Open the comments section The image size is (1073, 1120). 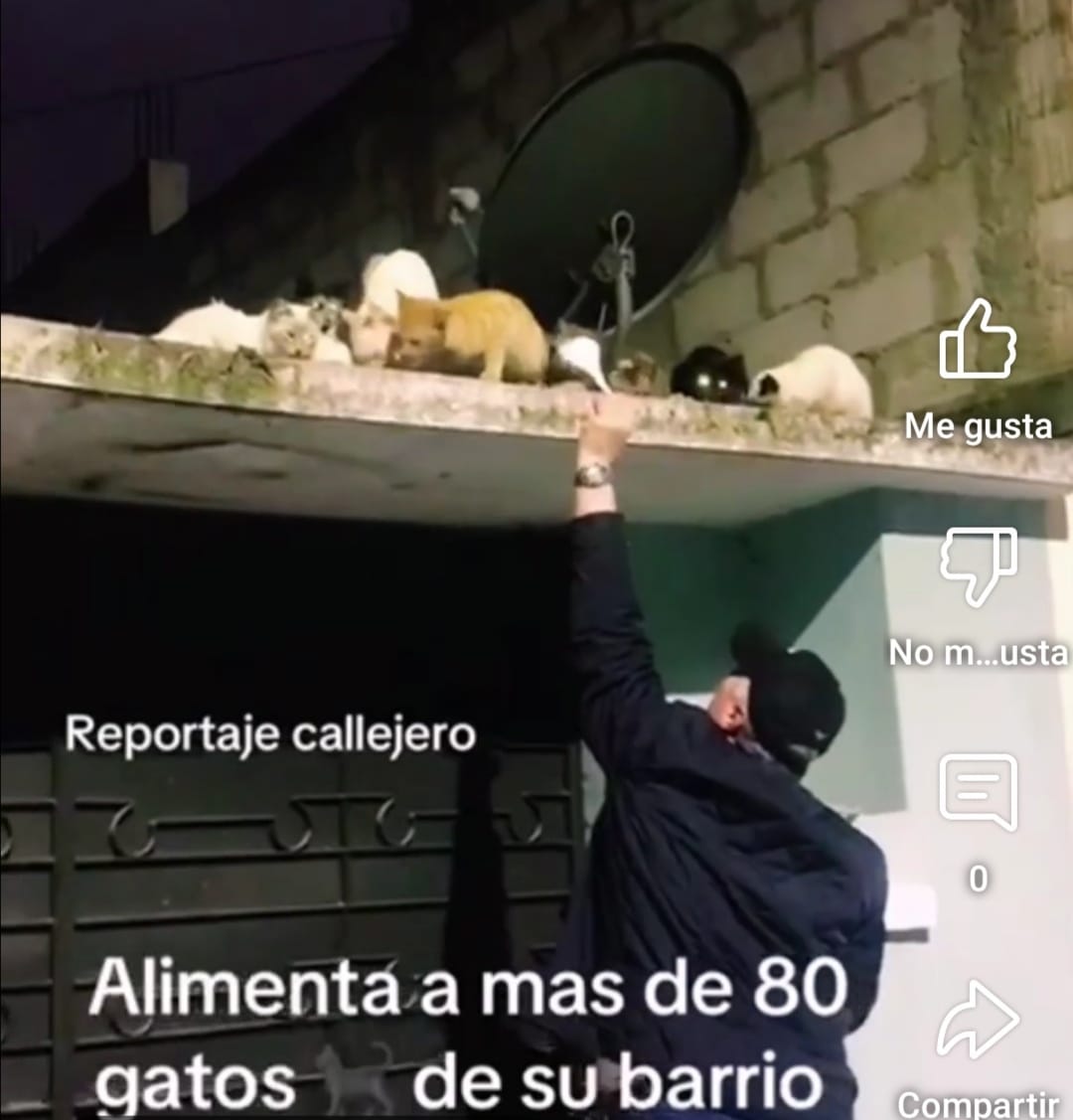978,792
